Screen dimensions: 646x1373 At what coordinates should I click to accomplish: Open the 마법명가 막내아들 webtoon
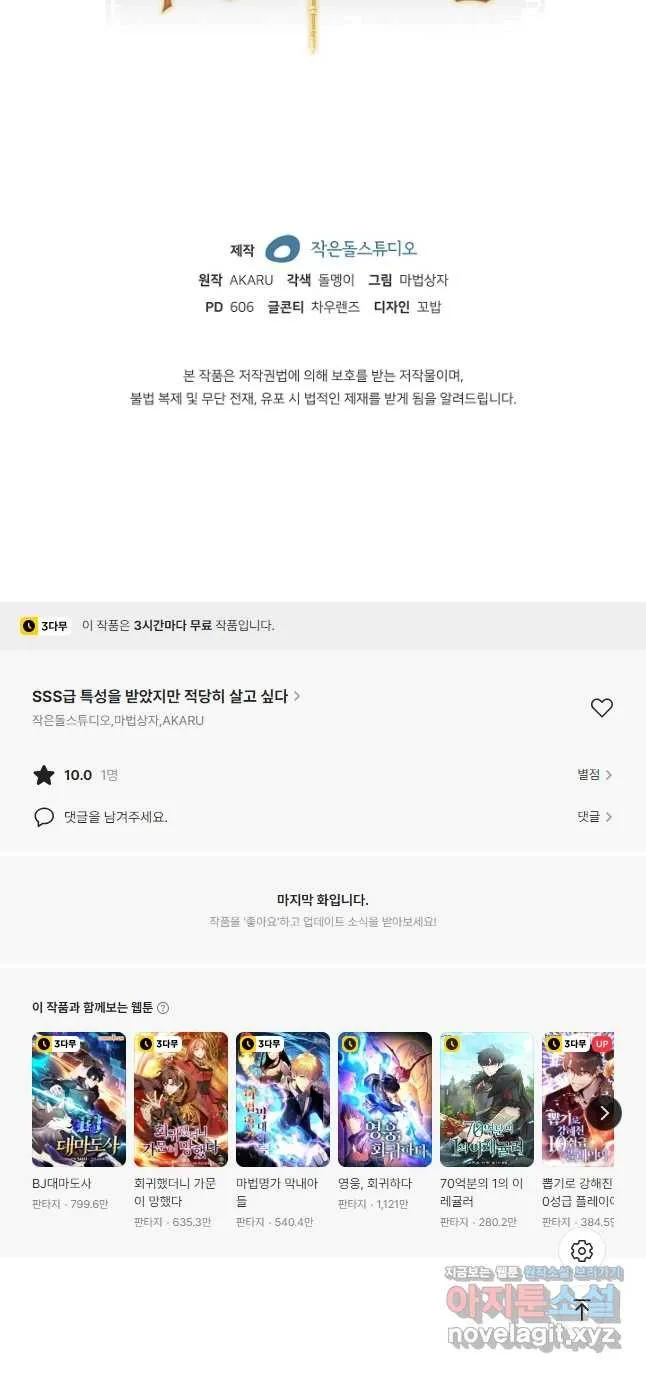pos(283,1099)
